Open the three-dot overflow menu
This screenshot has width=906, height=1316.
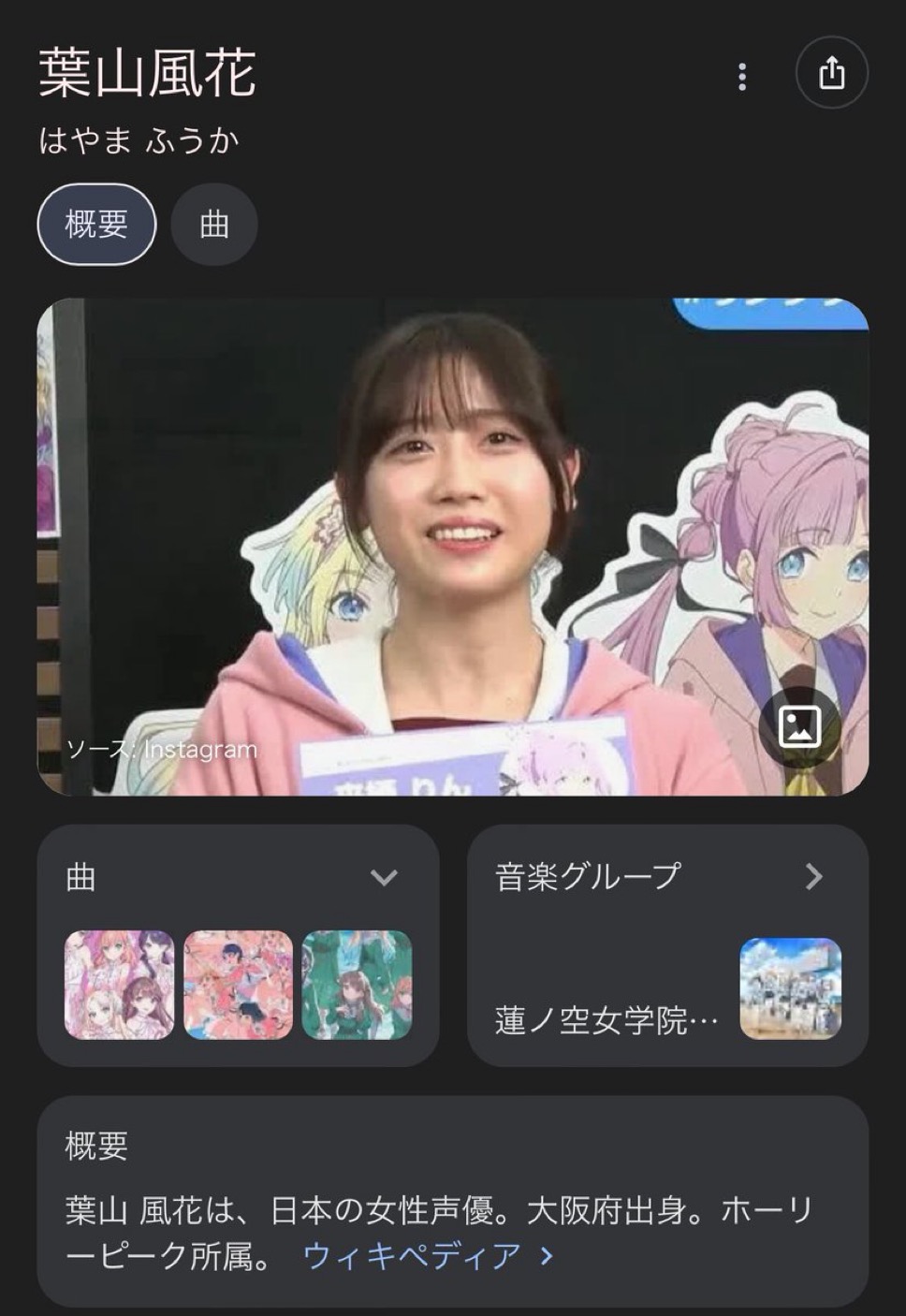coord(742,77)
